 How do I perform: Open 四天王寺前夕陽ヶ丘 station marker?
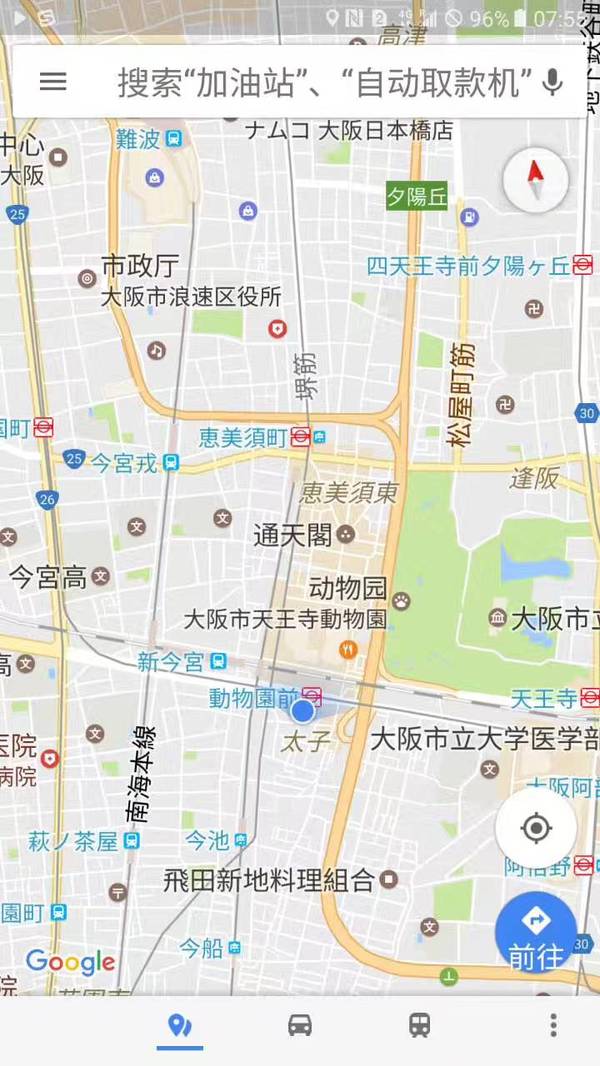583,266
